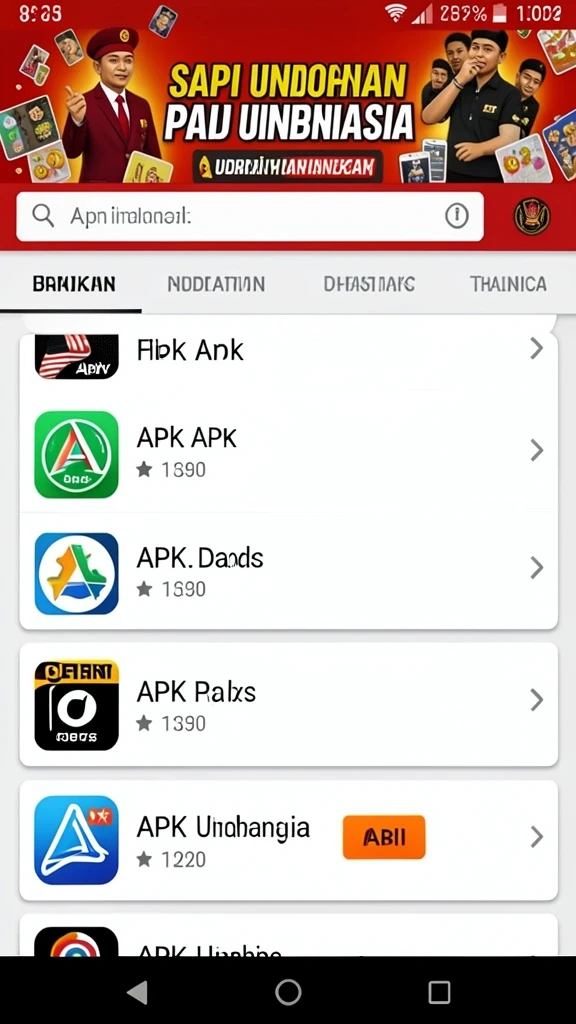Switch to the DHASTIAKS tab
576x1024 pixels.
click(x=369, y=284)
